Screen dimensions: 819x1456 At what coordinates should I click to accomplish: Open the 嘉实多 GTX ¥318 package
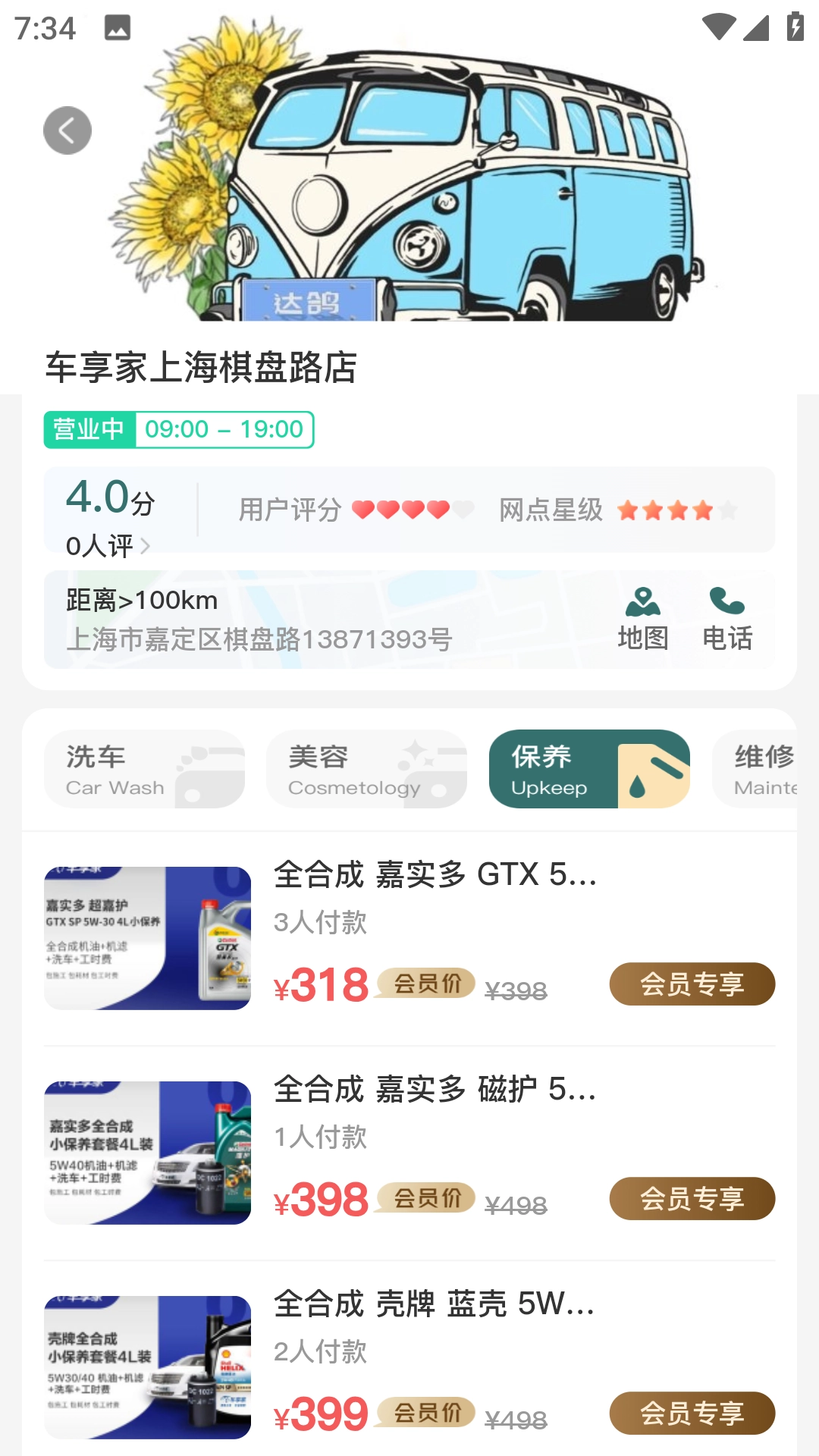(435, 875)
